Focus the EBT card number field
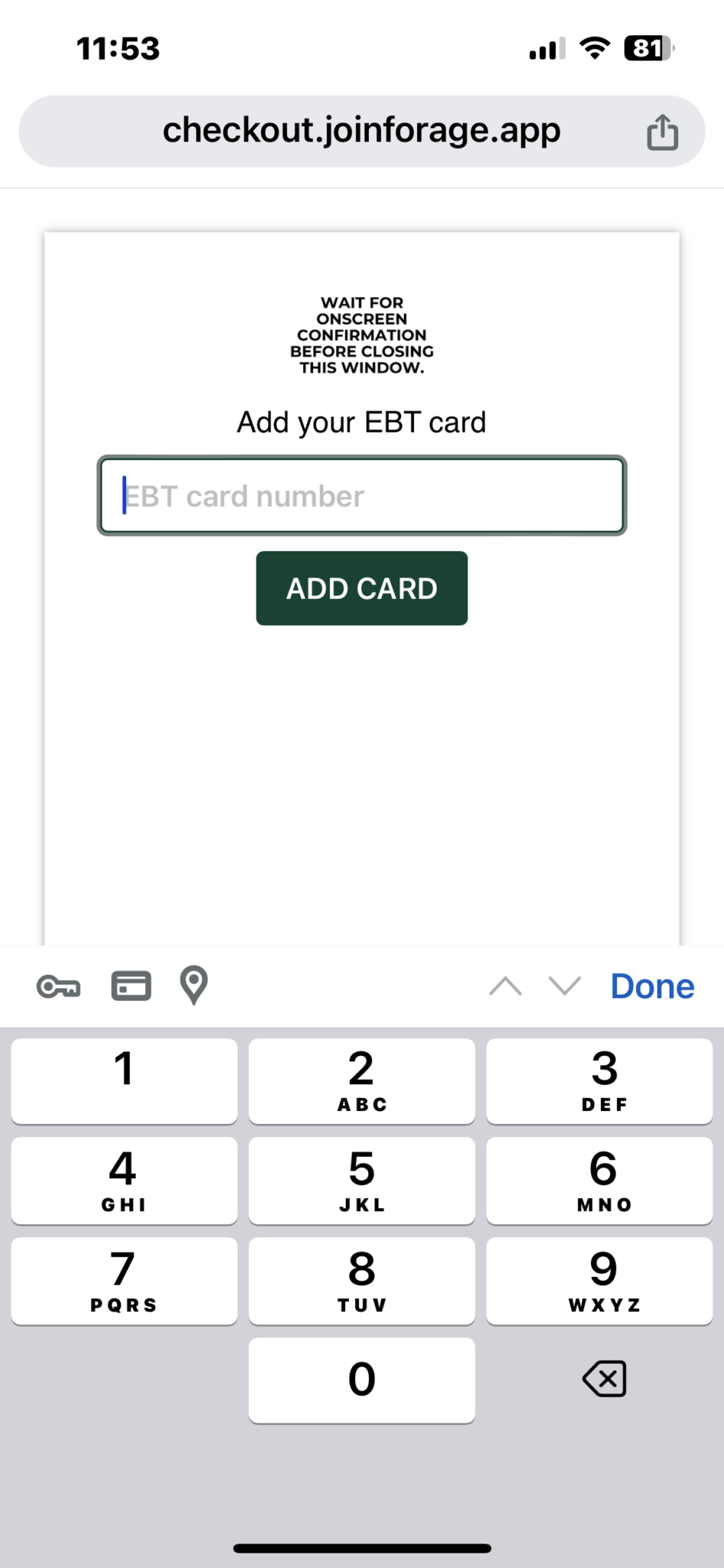 pyautogui.click(x=361, y=495)
